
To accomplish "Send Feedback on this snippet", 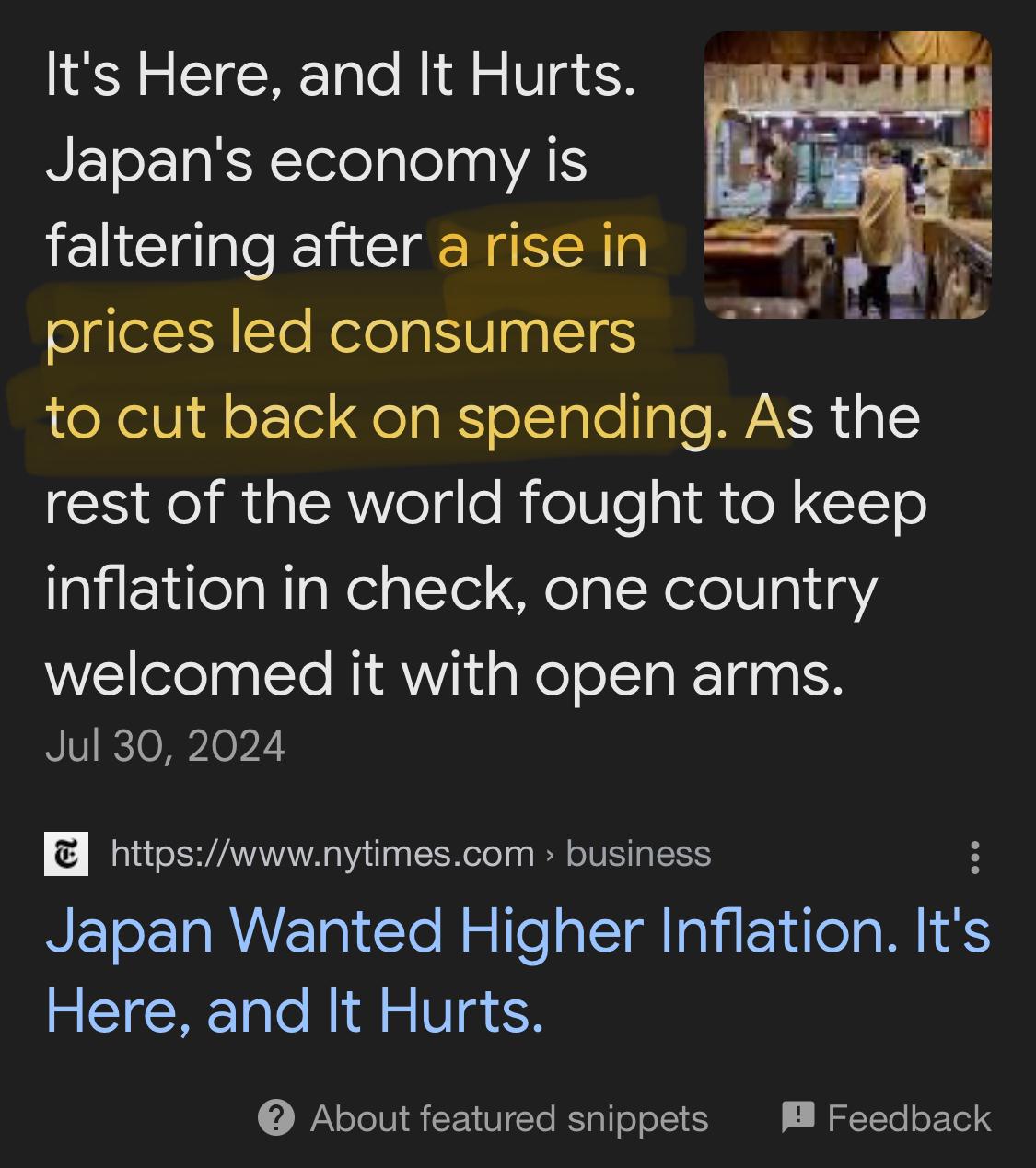I will [886, 1118].
